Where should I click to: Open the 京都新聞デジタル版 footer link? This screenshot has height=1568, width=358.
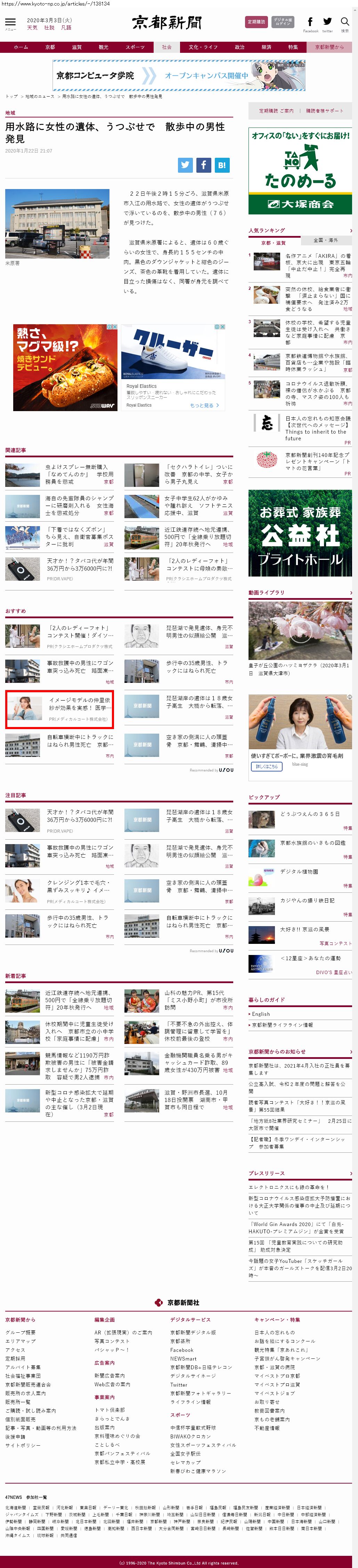pos(193,1332)
